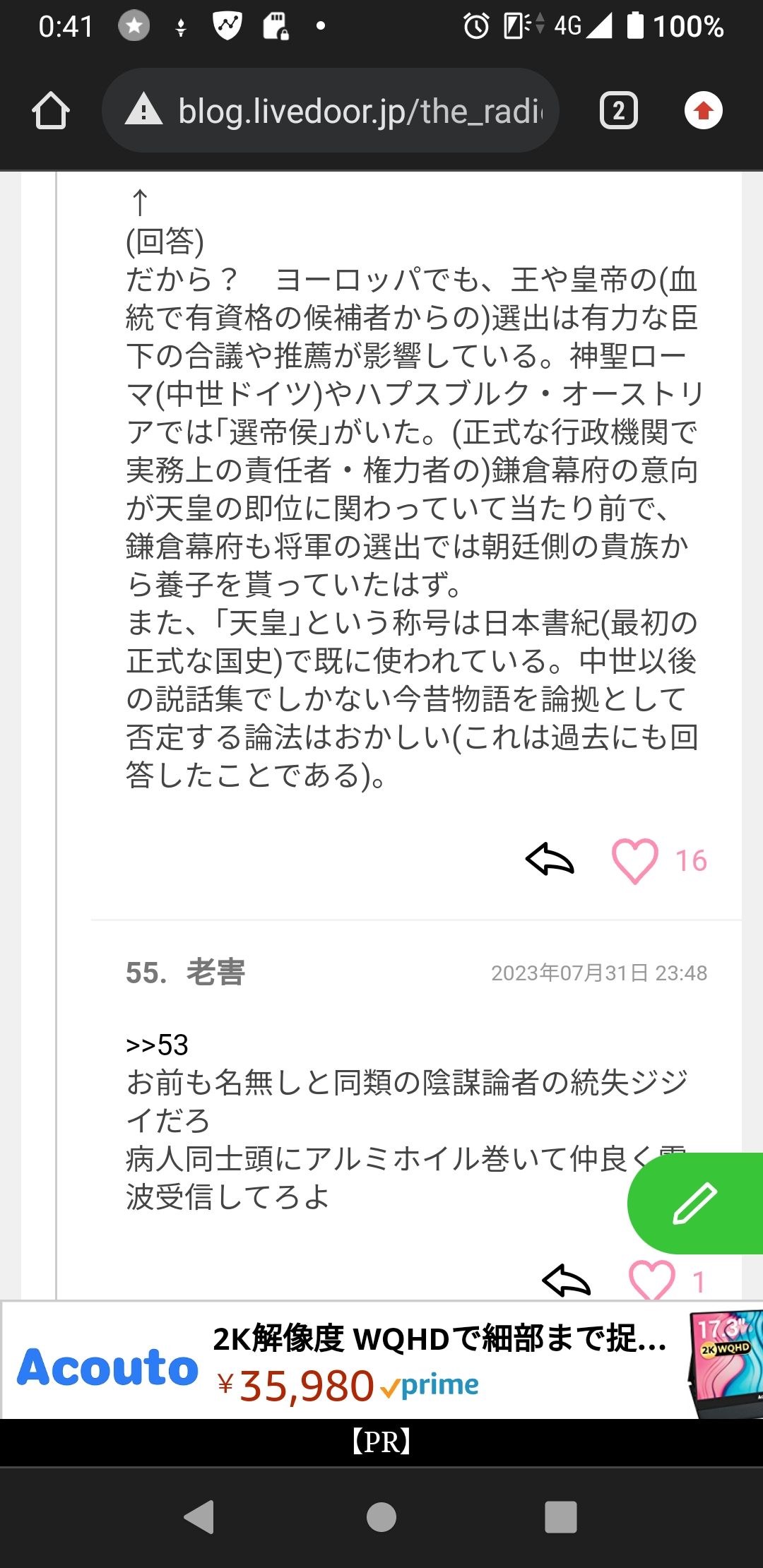The height and width of the screenshot is (1568, 763).
Task: Reply to the comment with 16 likes
Action: point(550,860)
